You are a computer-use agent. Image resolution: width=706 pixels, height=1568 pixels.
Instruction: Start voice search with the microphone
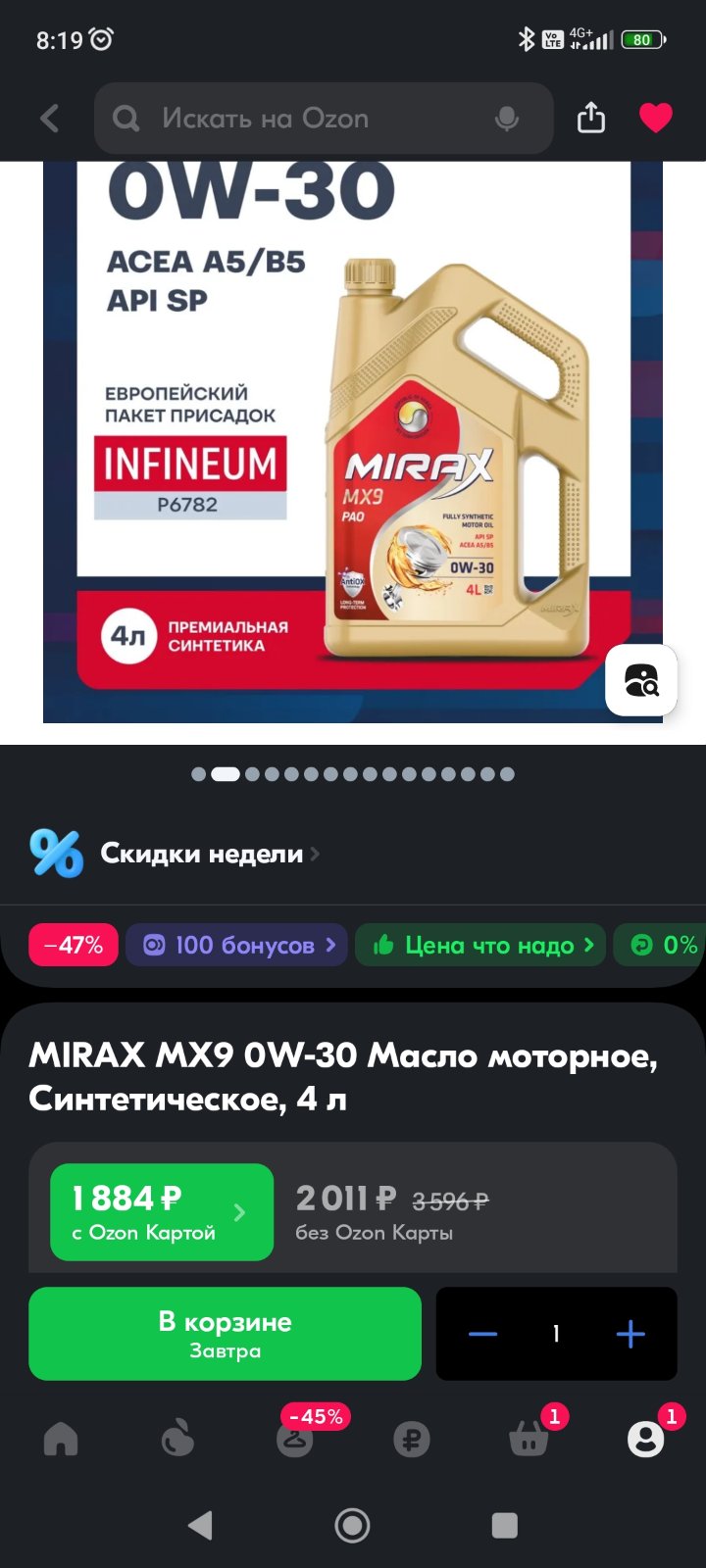[x=507, y=119]
